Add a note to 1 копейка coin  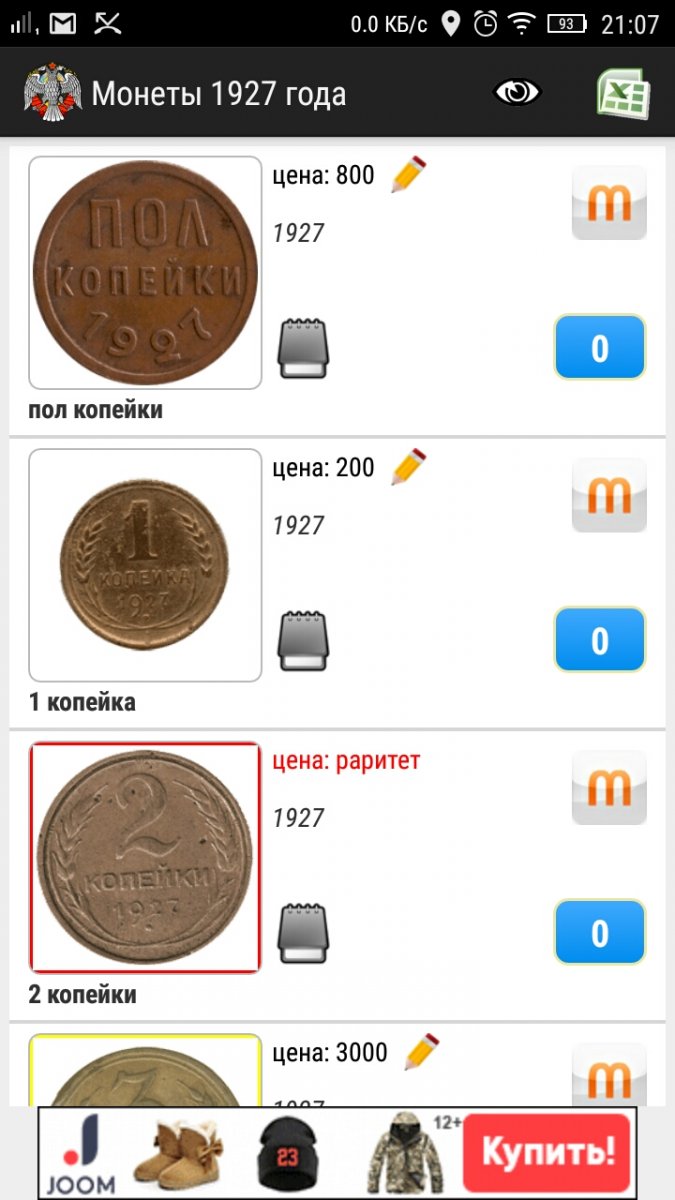pos(302,640)
